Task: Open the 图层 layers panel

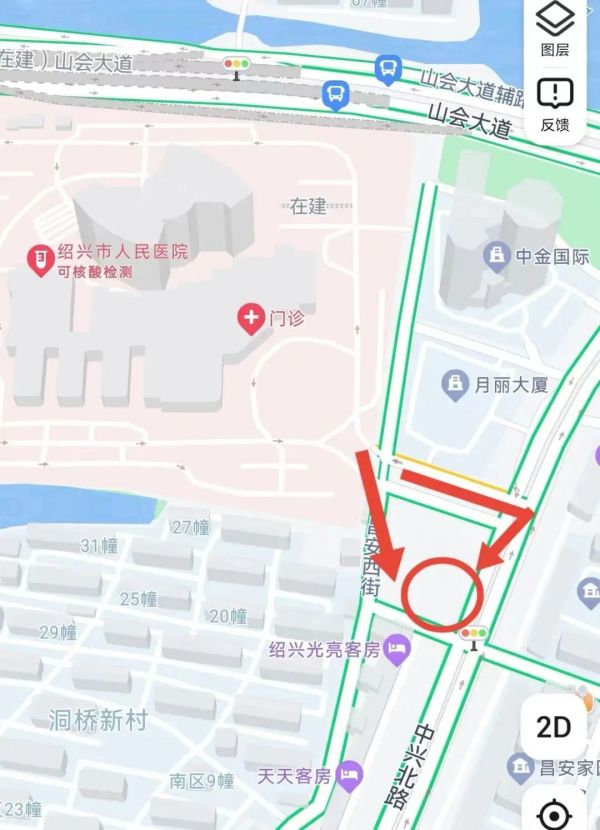Action: 555,28
